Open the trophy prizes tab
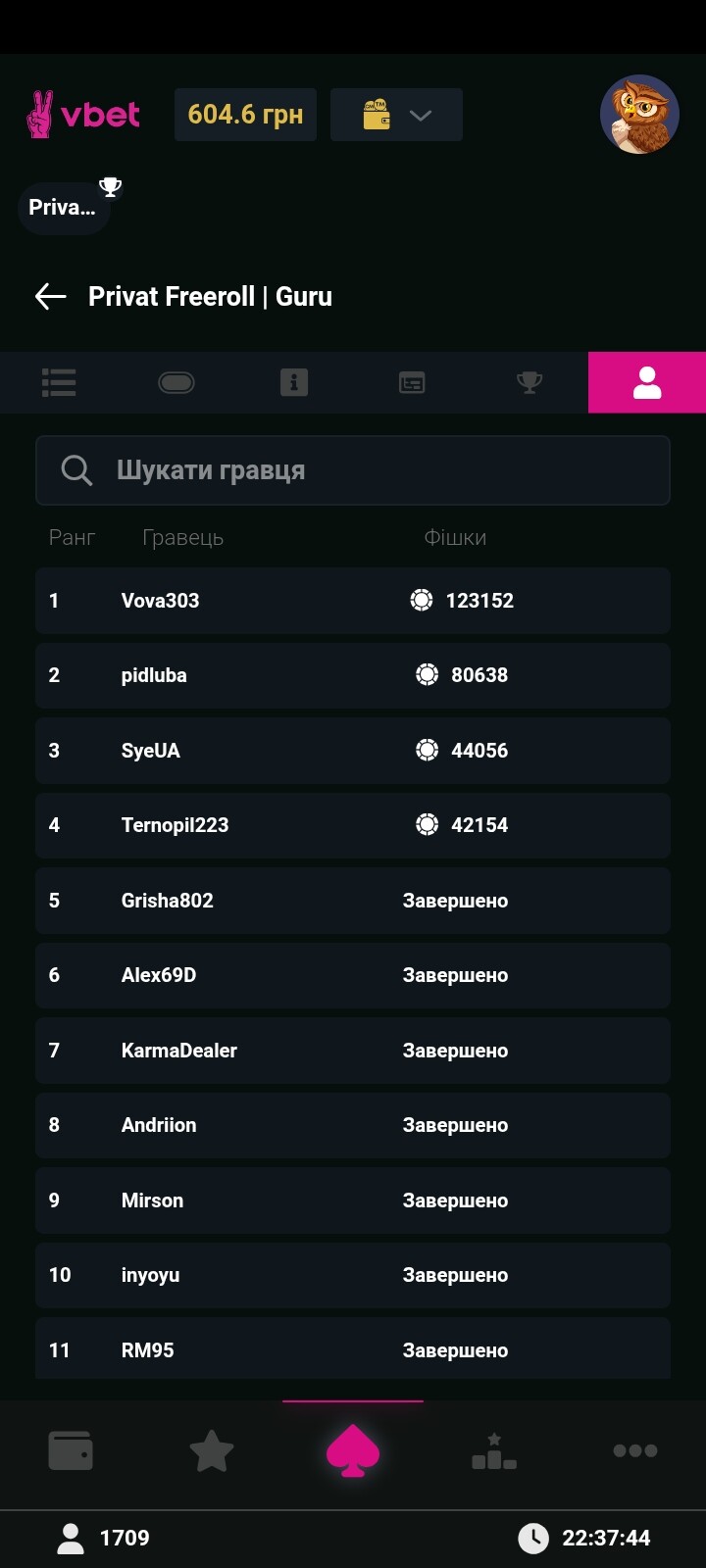The height and width of the screenshot is (1568, 706). [529, 382]
